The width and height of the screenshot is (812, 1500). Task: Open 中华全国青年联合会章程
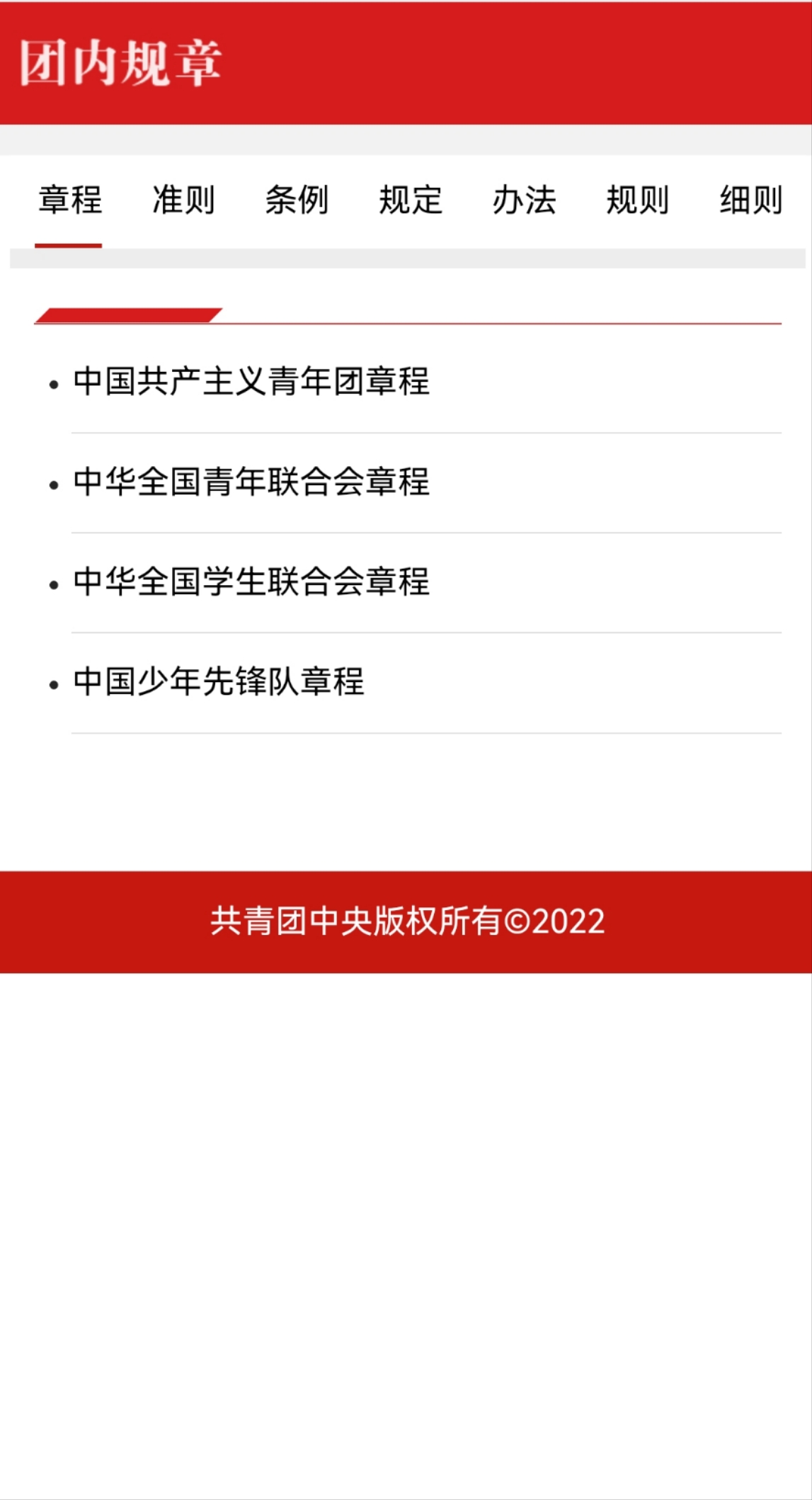pos(251,482)
